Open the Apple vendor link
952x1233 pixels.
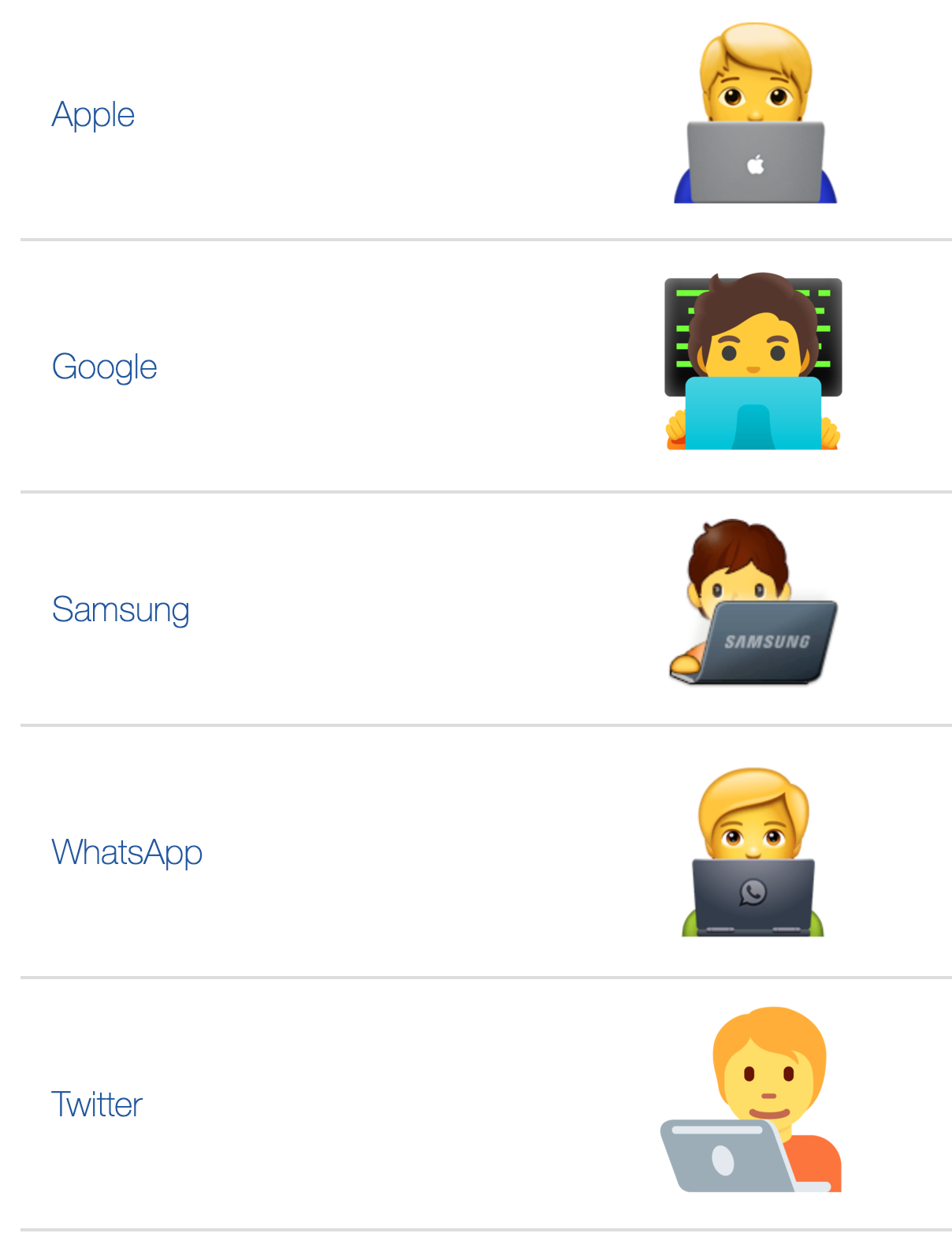[93, 115]
